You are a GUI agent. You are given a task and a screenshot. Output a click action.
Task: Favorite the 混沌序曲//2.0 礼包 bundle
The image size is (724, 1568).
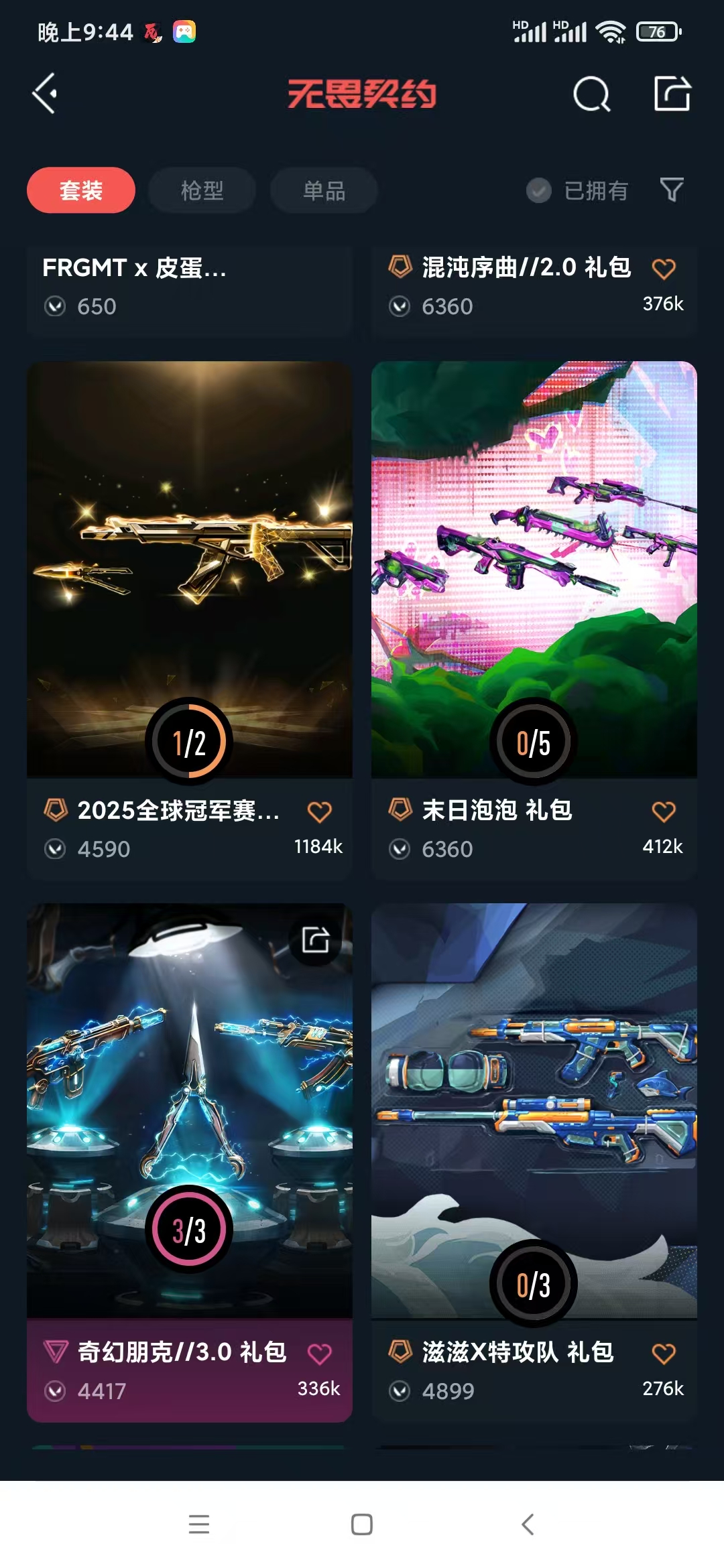click(x=664, y=269)
